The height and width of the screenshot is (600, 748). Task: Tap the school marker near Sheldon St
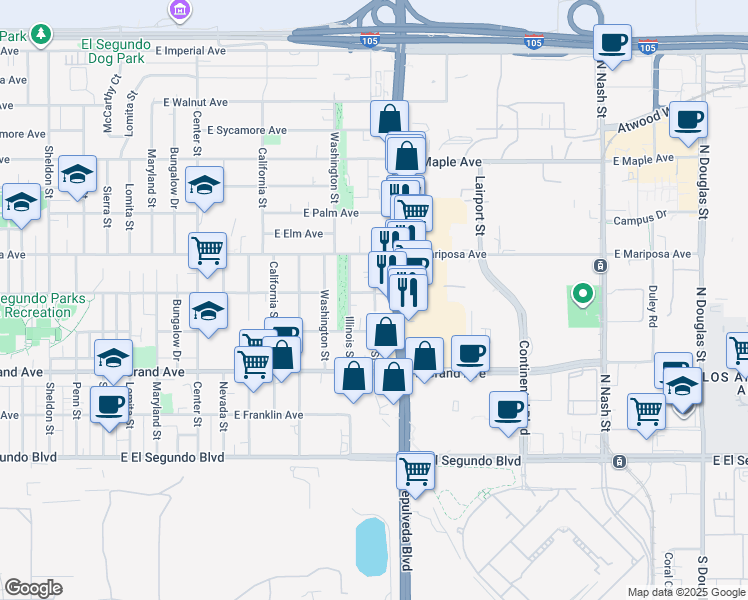click(77, 174)
